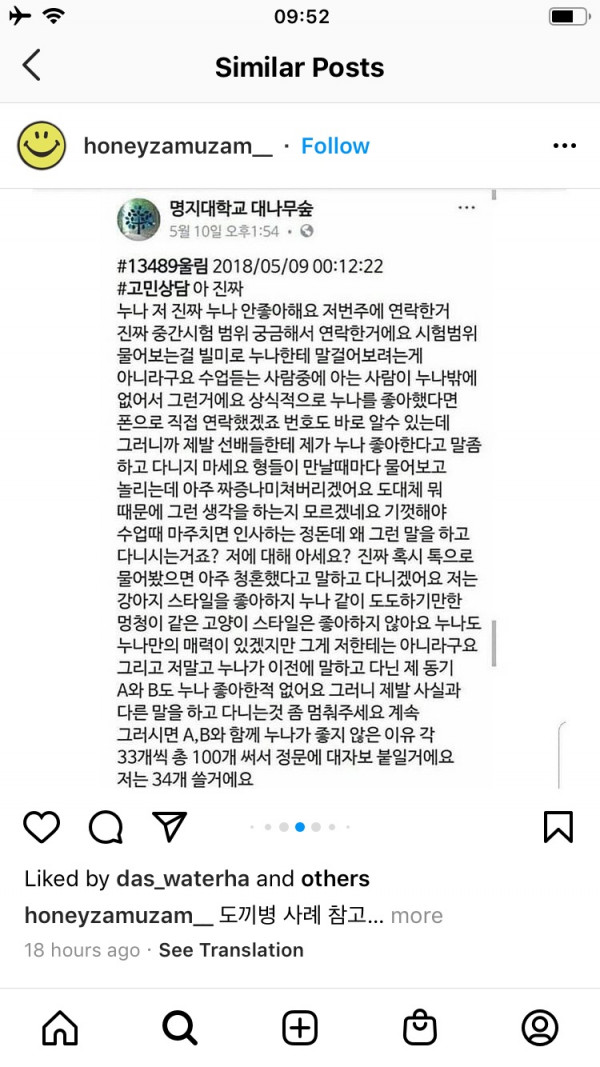Open honeyzamuzam__ profile picture
Screen dimensions: 600x1067
(x=41, y=146)
